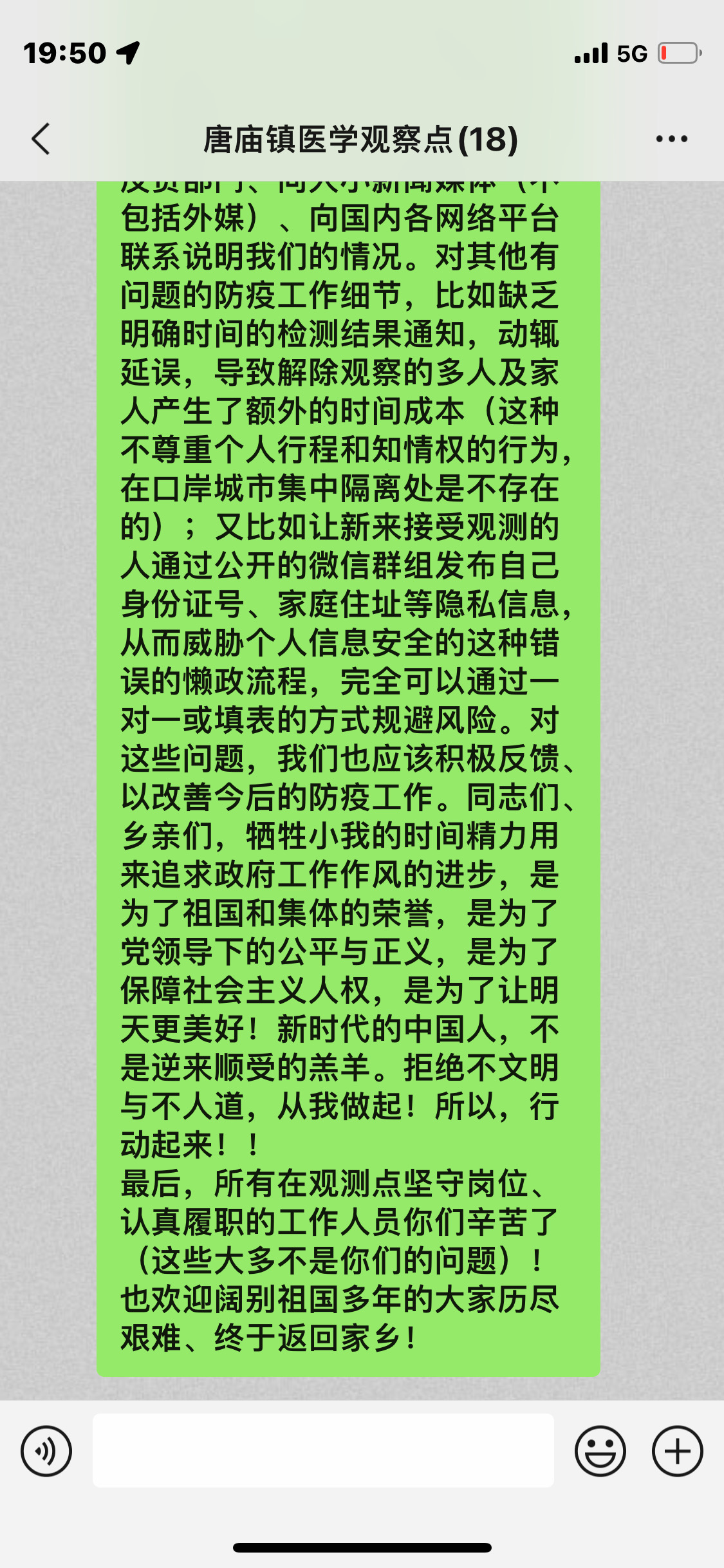Open the plus attachments menu
Image resolution: width=724 pixels, height=1568 pixels.
point(677,1451)
